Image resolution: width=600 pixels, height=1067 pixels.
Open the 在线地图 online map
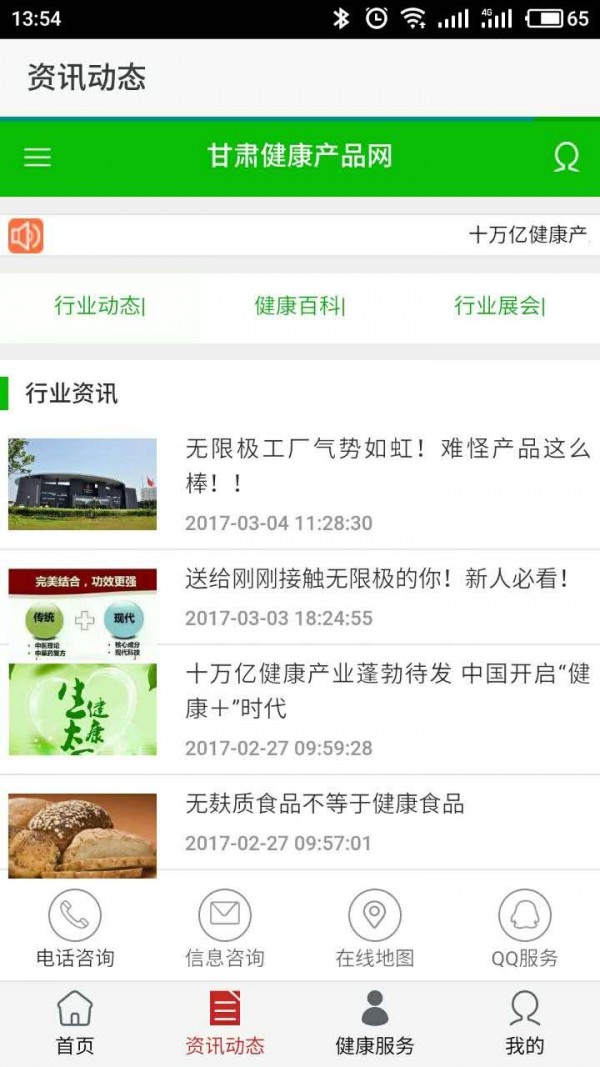375,929
